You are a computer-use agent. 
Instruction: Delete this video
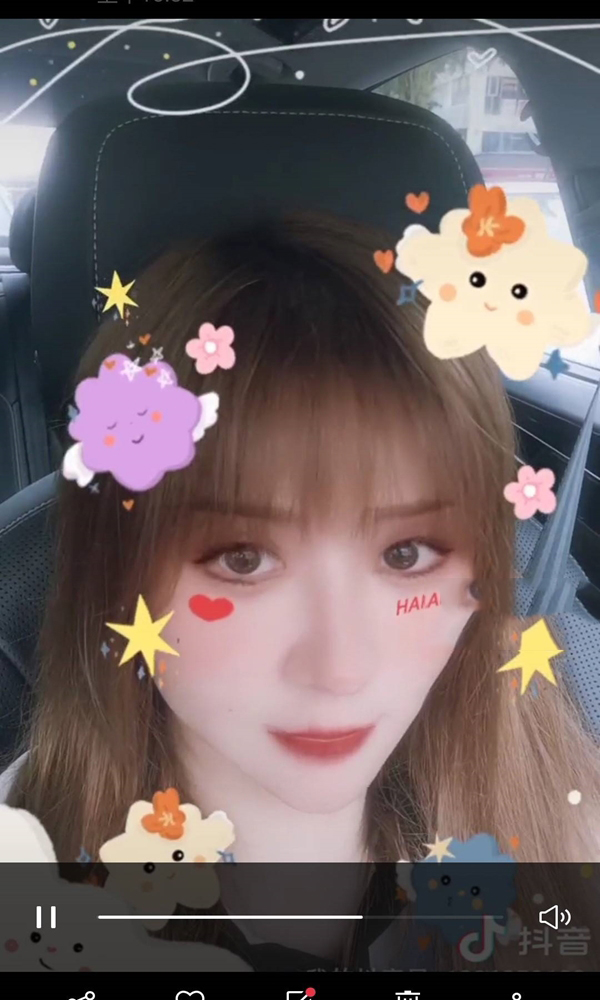[408, 995]
